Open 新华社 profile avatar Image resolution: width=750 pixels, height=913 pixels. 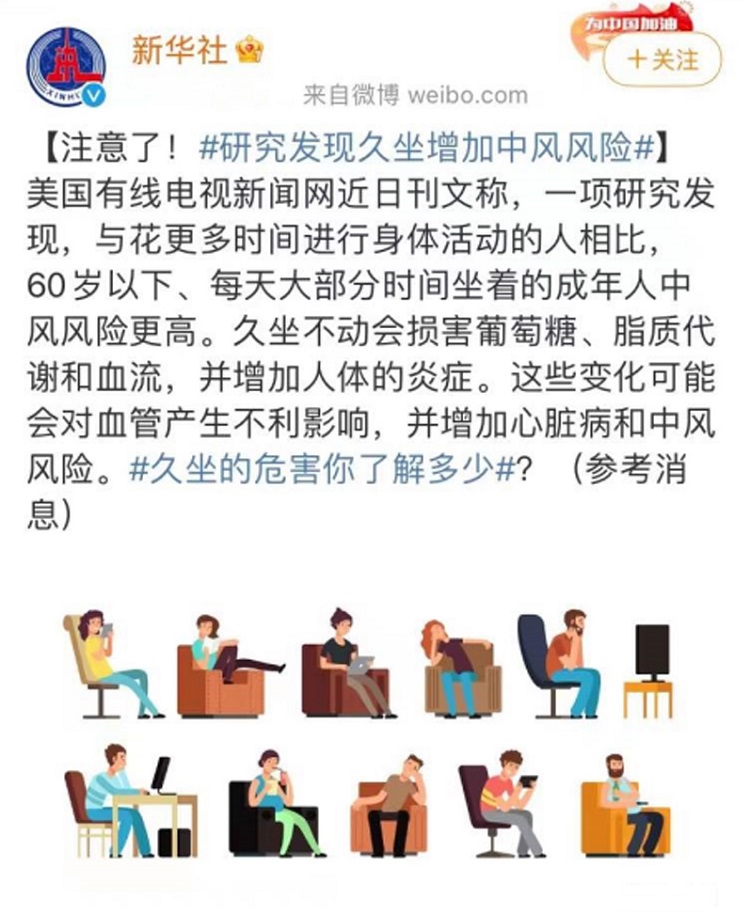click(65, 67)
